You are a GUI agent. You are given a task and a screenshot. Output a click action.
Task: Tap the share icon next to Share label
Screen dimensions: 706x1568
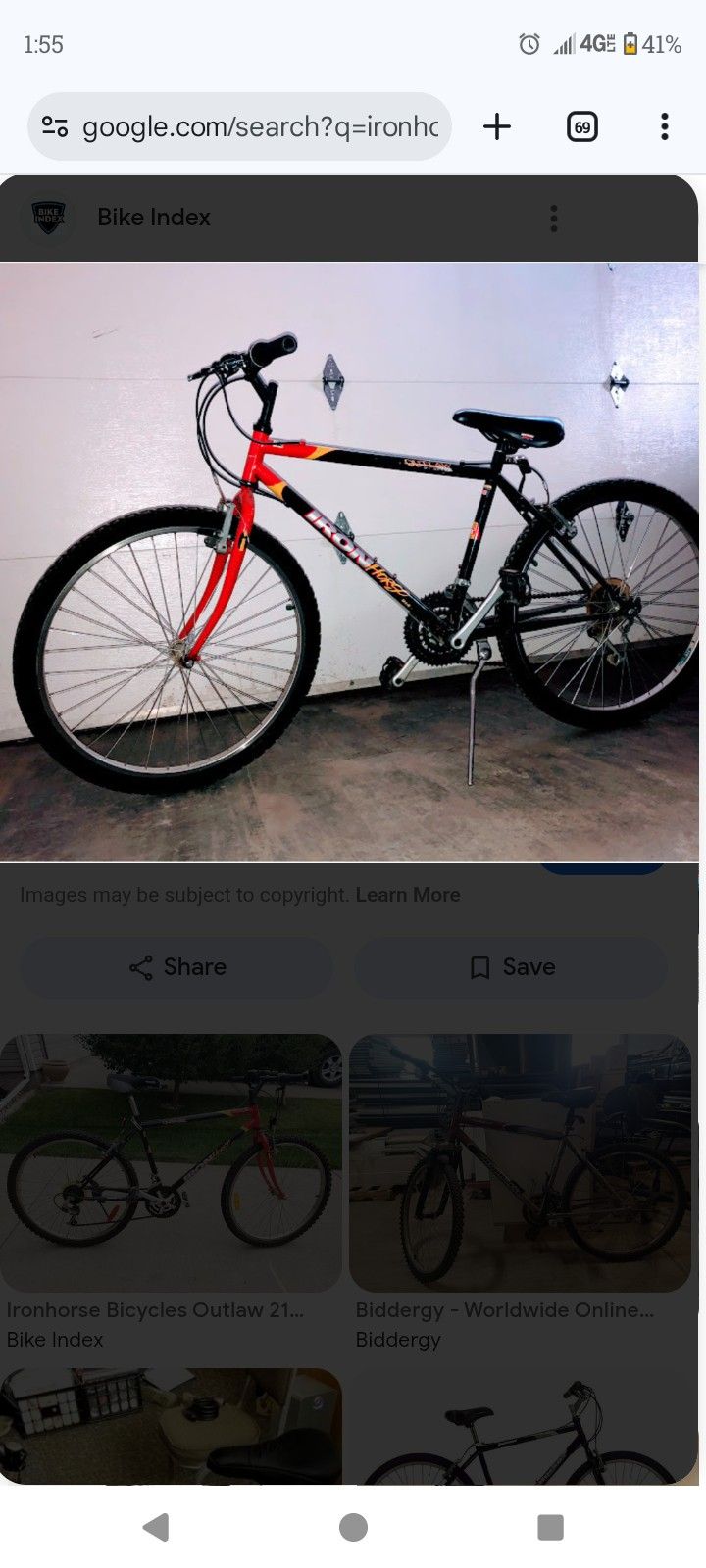coord(140,967)
